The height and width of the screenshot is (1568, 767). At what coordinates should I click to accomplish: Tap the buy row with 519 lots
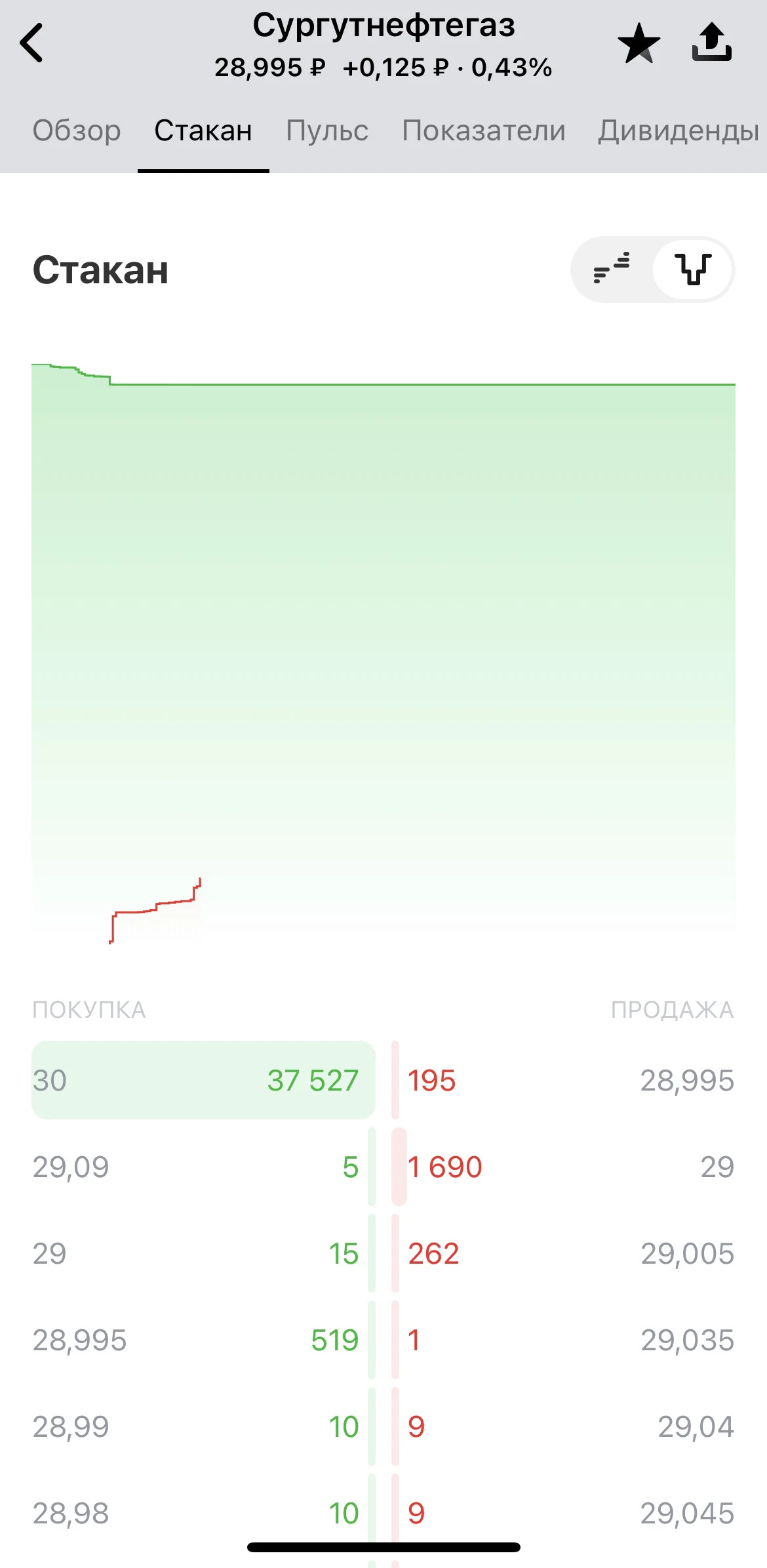(x=203, y=1340)
